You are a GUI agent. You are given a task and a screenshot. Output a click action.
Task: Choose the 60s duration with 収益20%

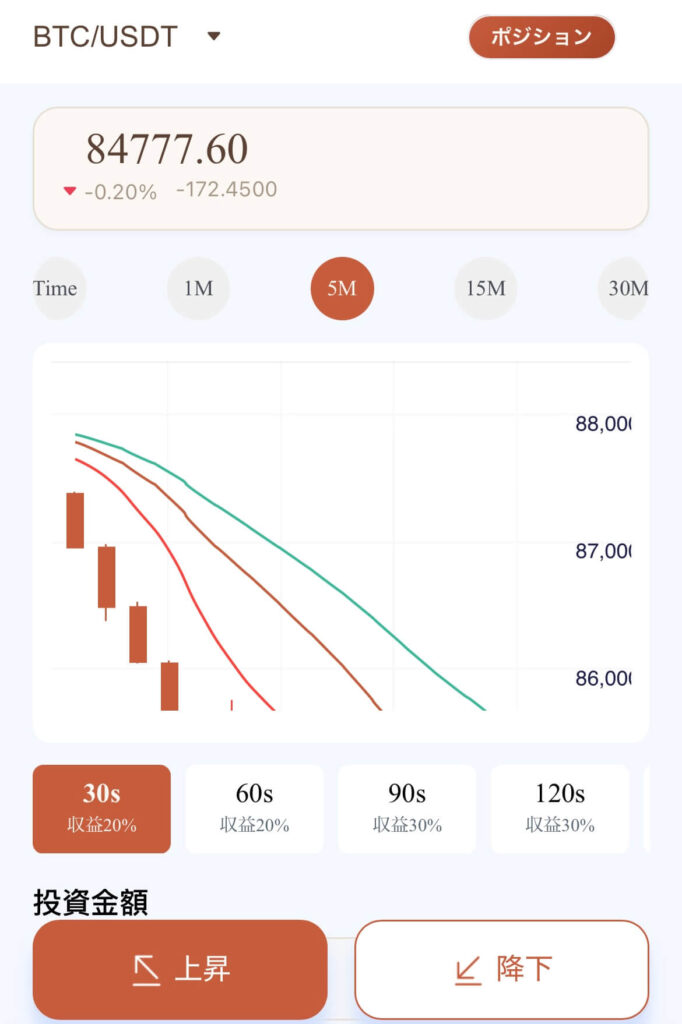(254, 808)
